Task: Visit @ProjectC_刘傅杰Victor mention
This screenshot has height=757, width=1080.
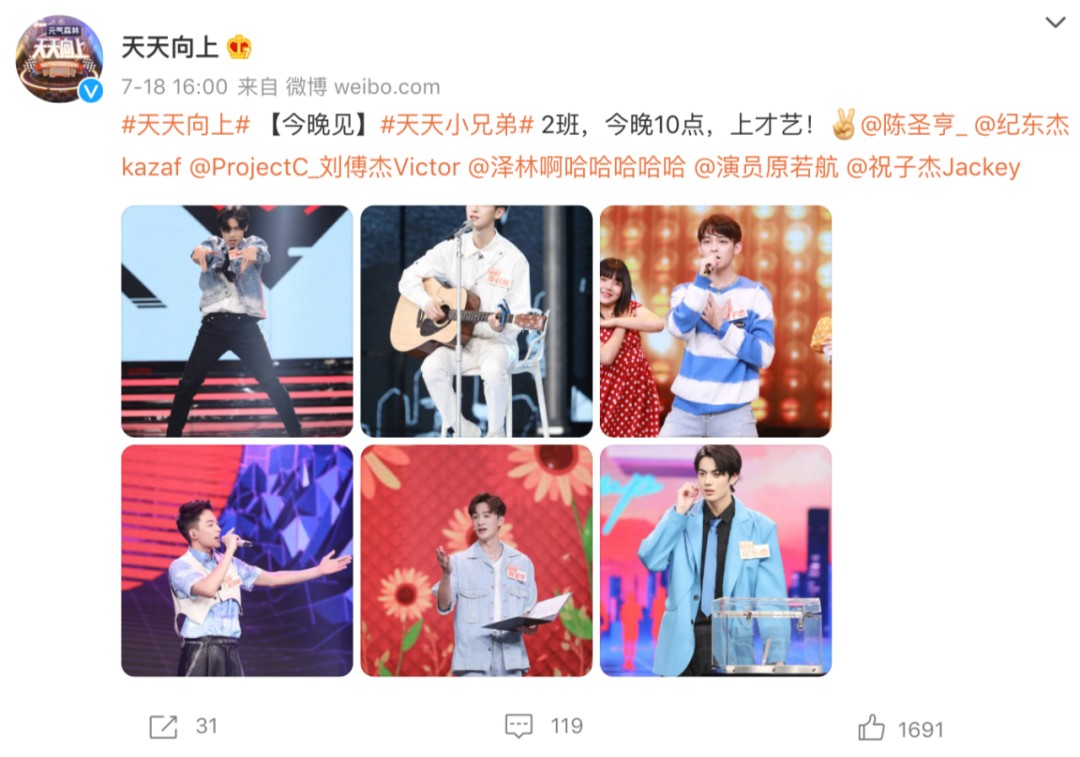Action: (x=325, y=166)
